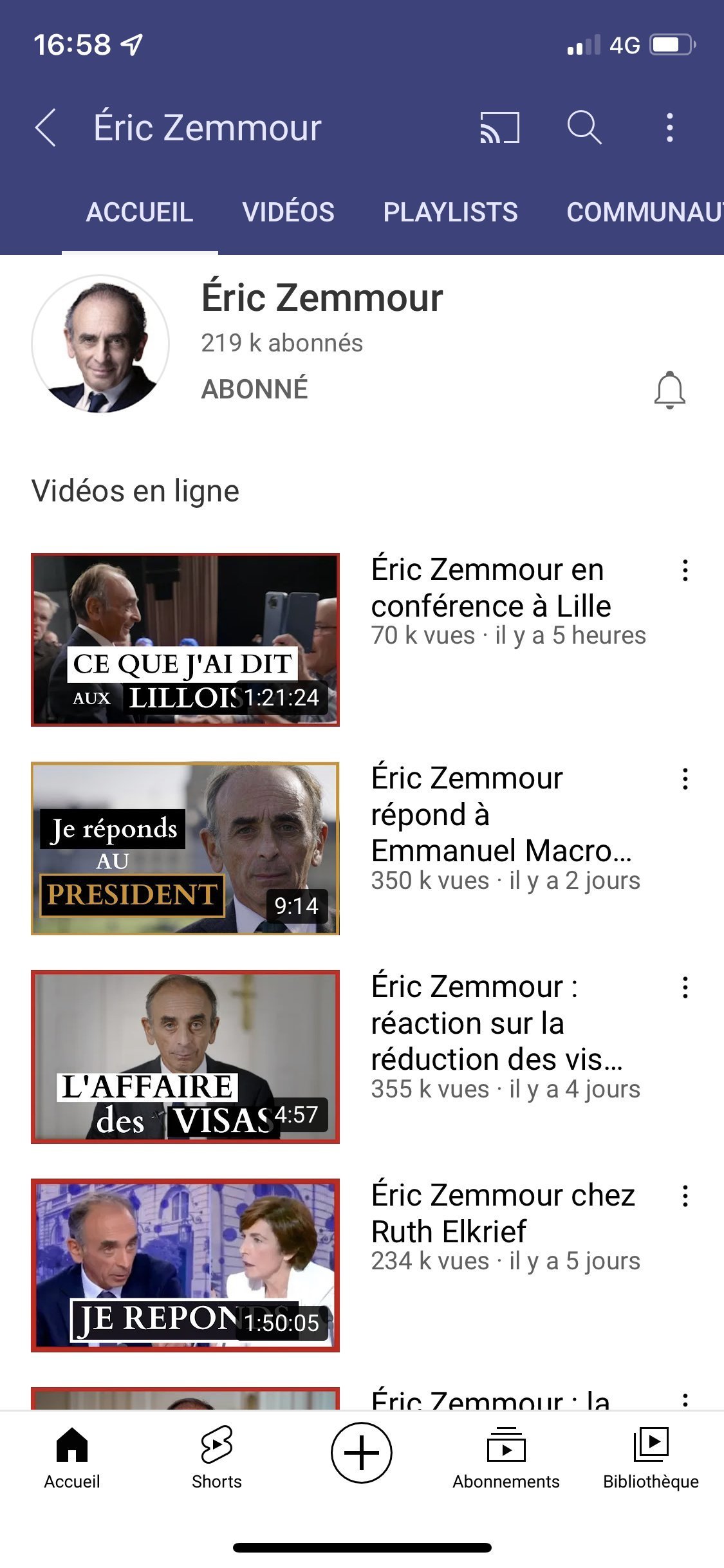
Task: Select the ACCUEIL channel tab
Action: coord(140,212)
